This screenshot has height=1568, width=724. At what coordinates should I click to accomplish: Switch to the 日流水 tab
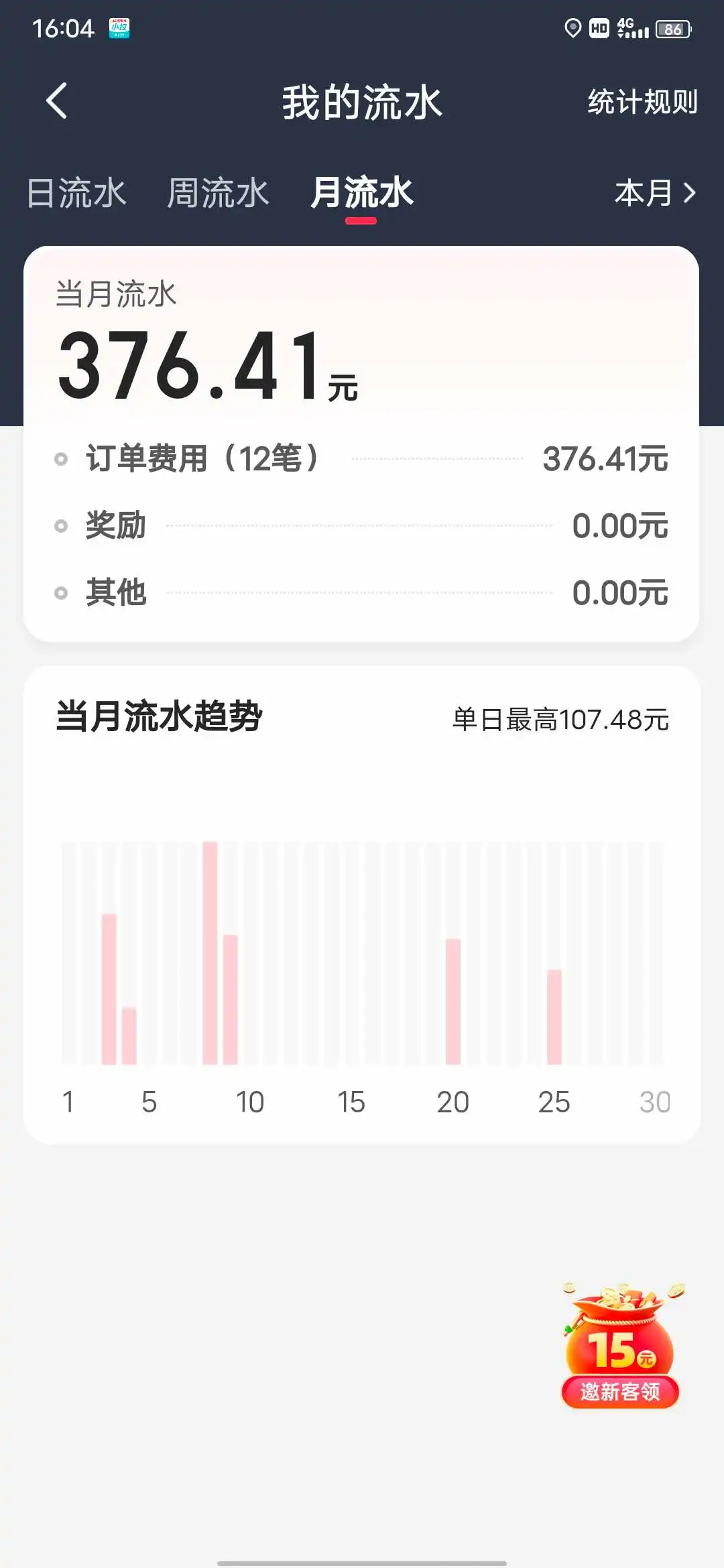76,193
